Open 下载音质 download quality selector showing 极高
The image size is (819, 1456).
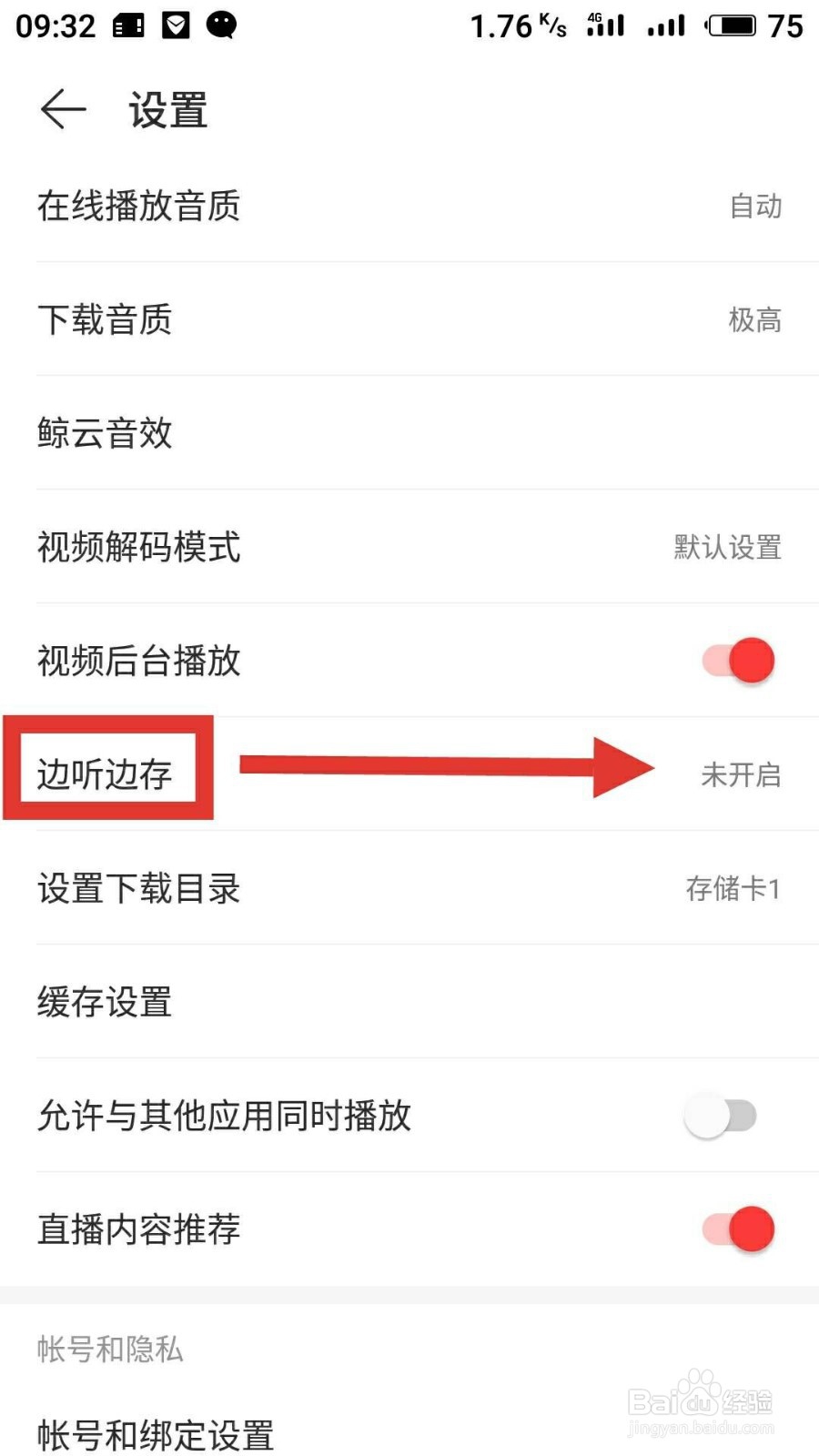(x=409, y=320)
